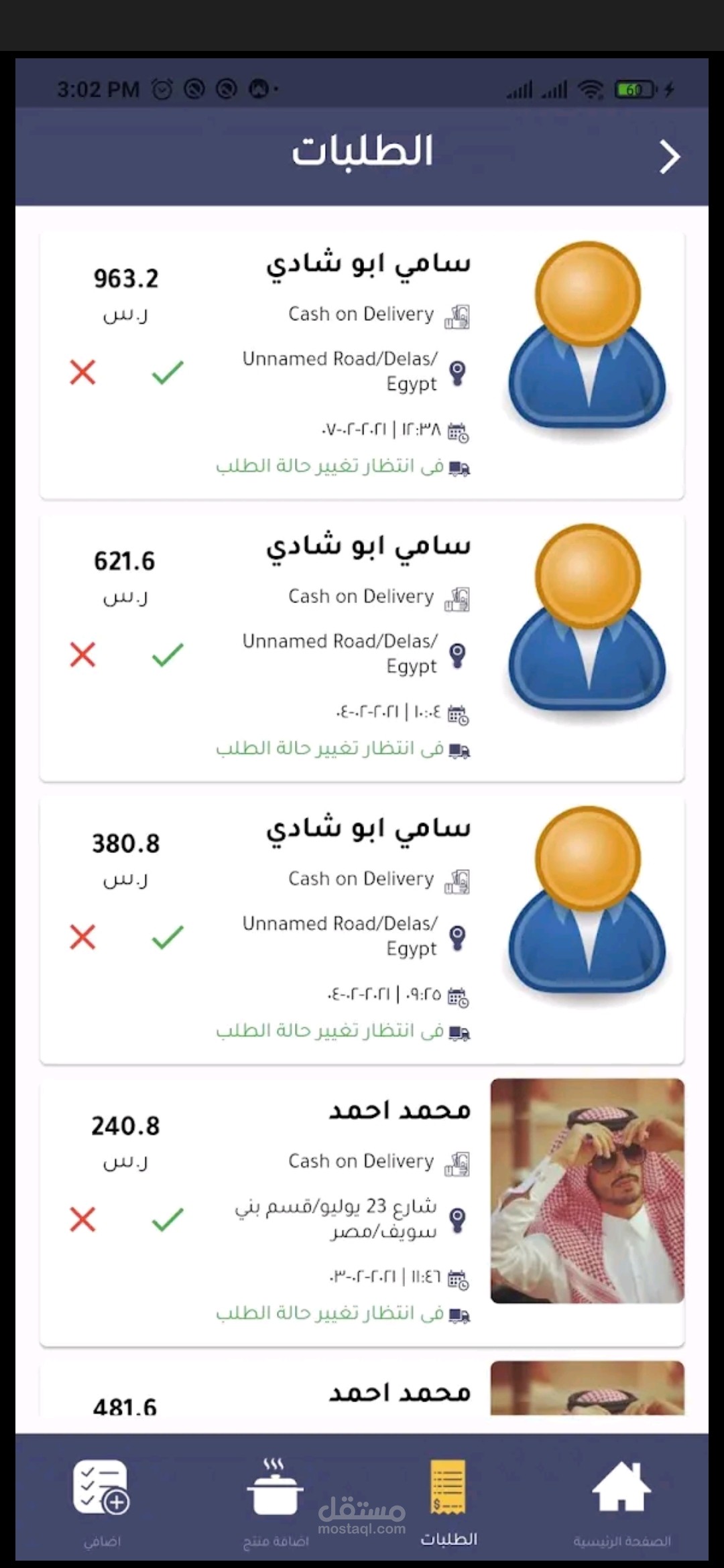Accept the 963.2 order with the green check

click(x=168, y=373)
